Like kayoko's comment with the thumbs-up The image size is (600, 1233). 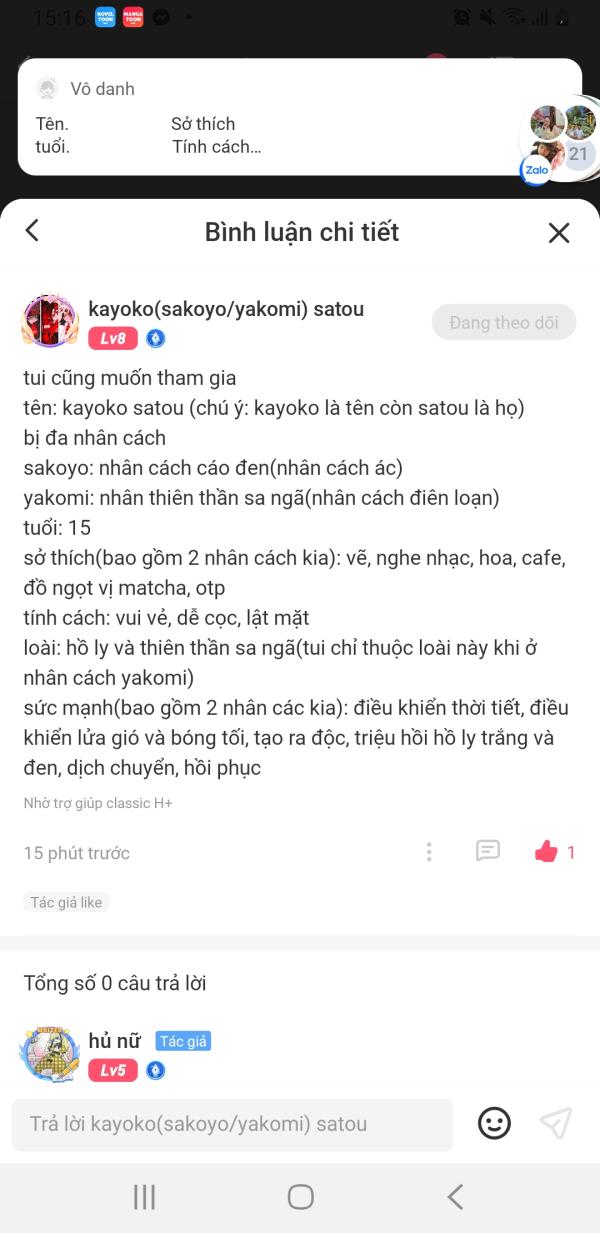(546, 852)
